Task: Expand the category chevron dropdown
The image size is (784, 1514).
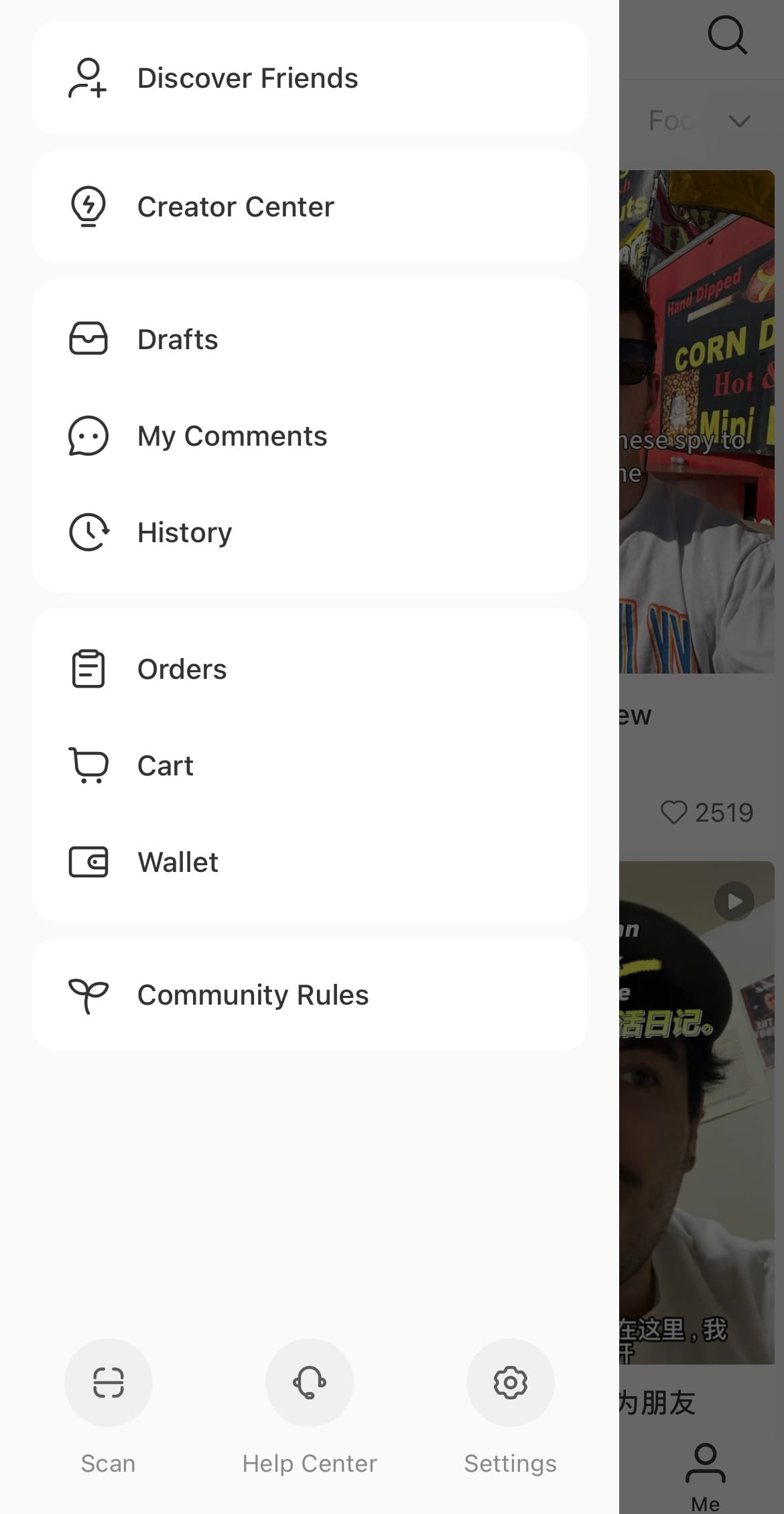Action: tap(739, 121)
